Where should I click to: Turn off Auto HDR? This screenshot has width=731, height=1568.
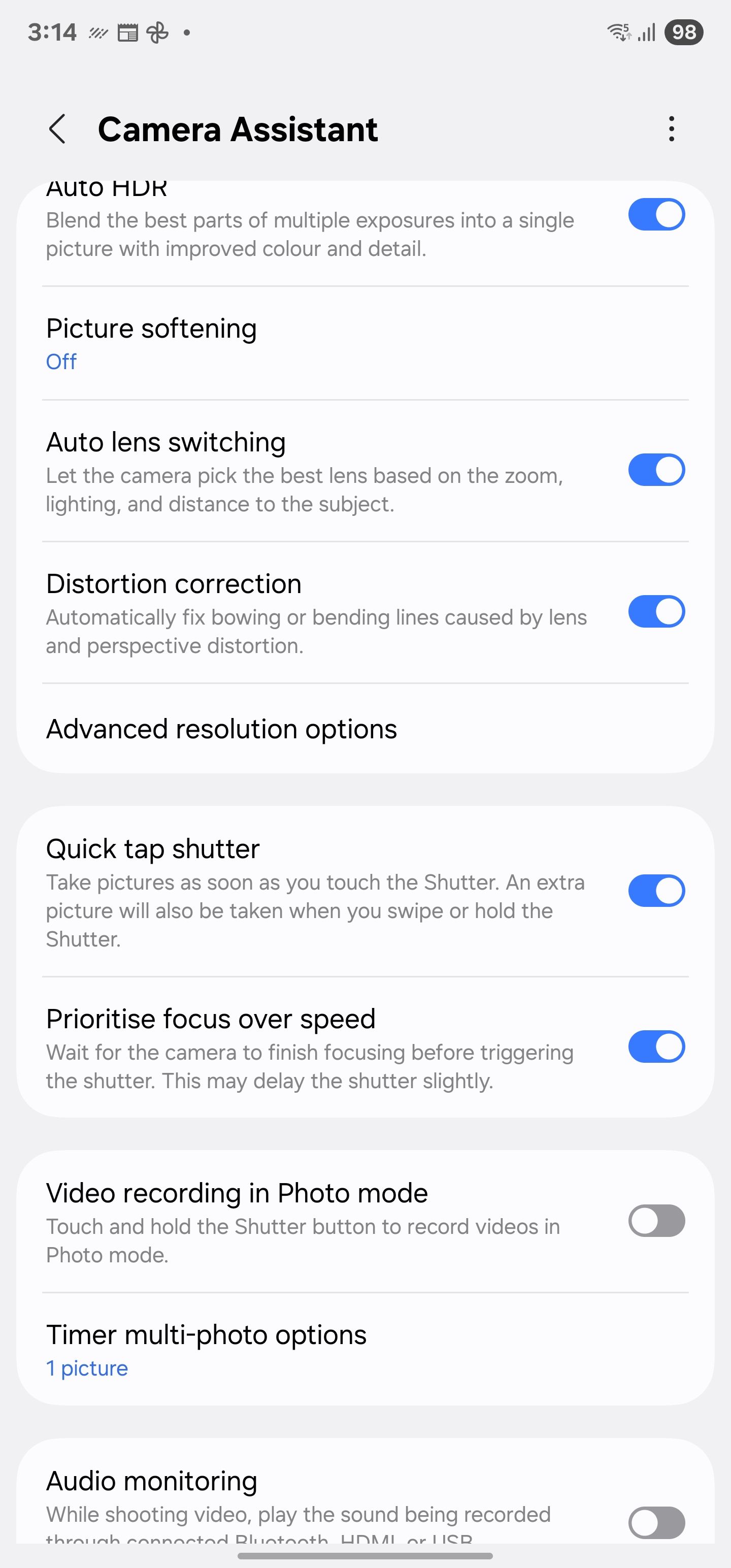click(656, 214)
